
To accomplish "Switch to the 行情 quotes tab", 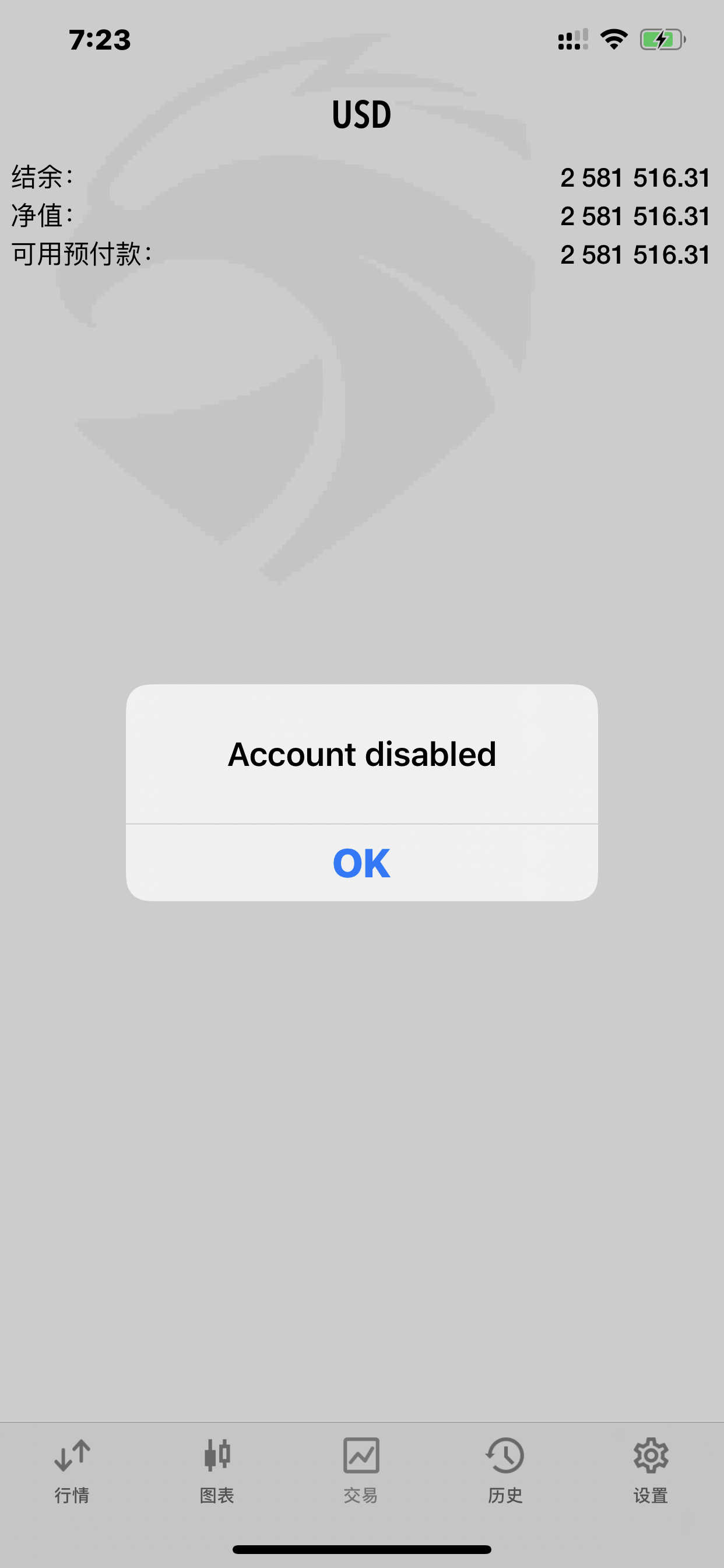I will (x=72, y=1471).
